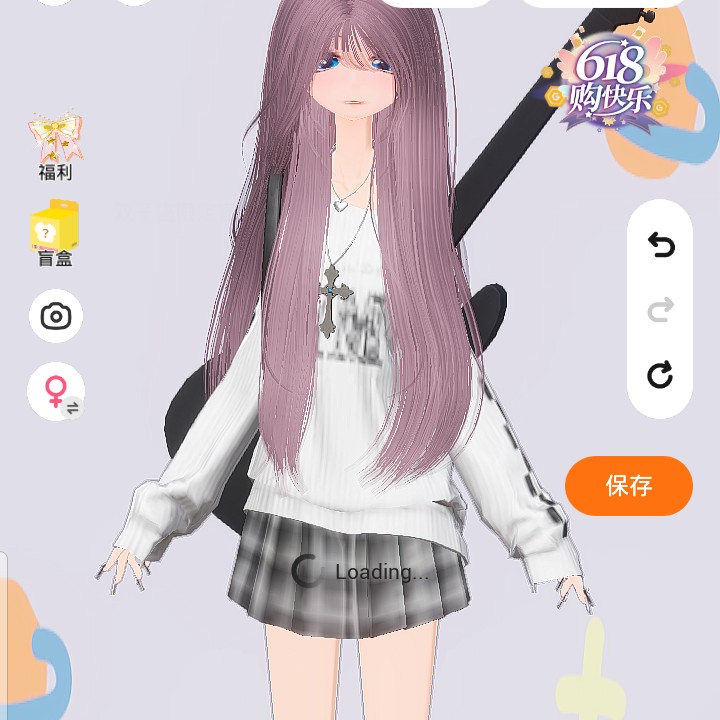The image size is (720, 720).
Task: Save the outfit with 保存
Action: pyautogui.click(x=629, y=486)
